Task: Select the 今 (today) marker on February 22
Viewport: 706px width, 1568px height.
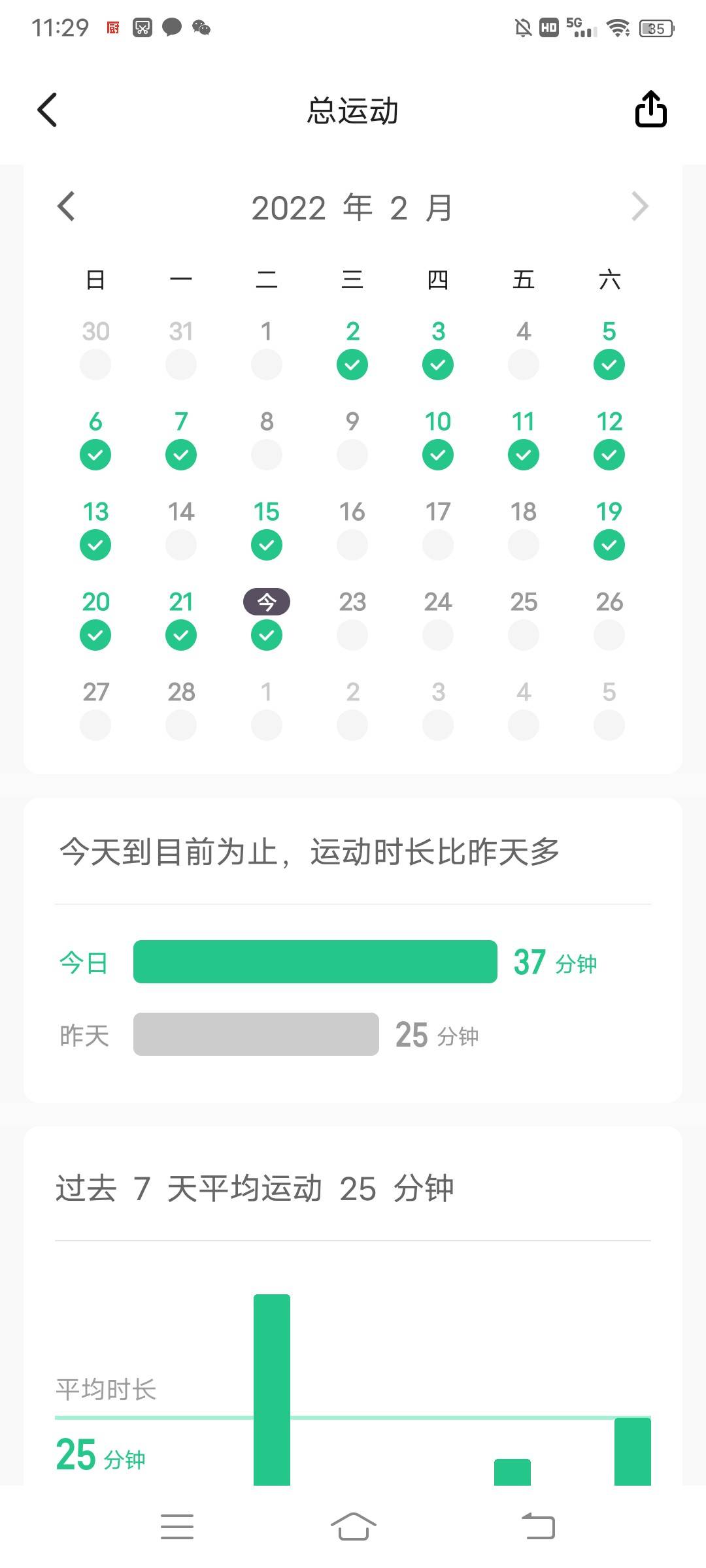Action: [266, 602]
